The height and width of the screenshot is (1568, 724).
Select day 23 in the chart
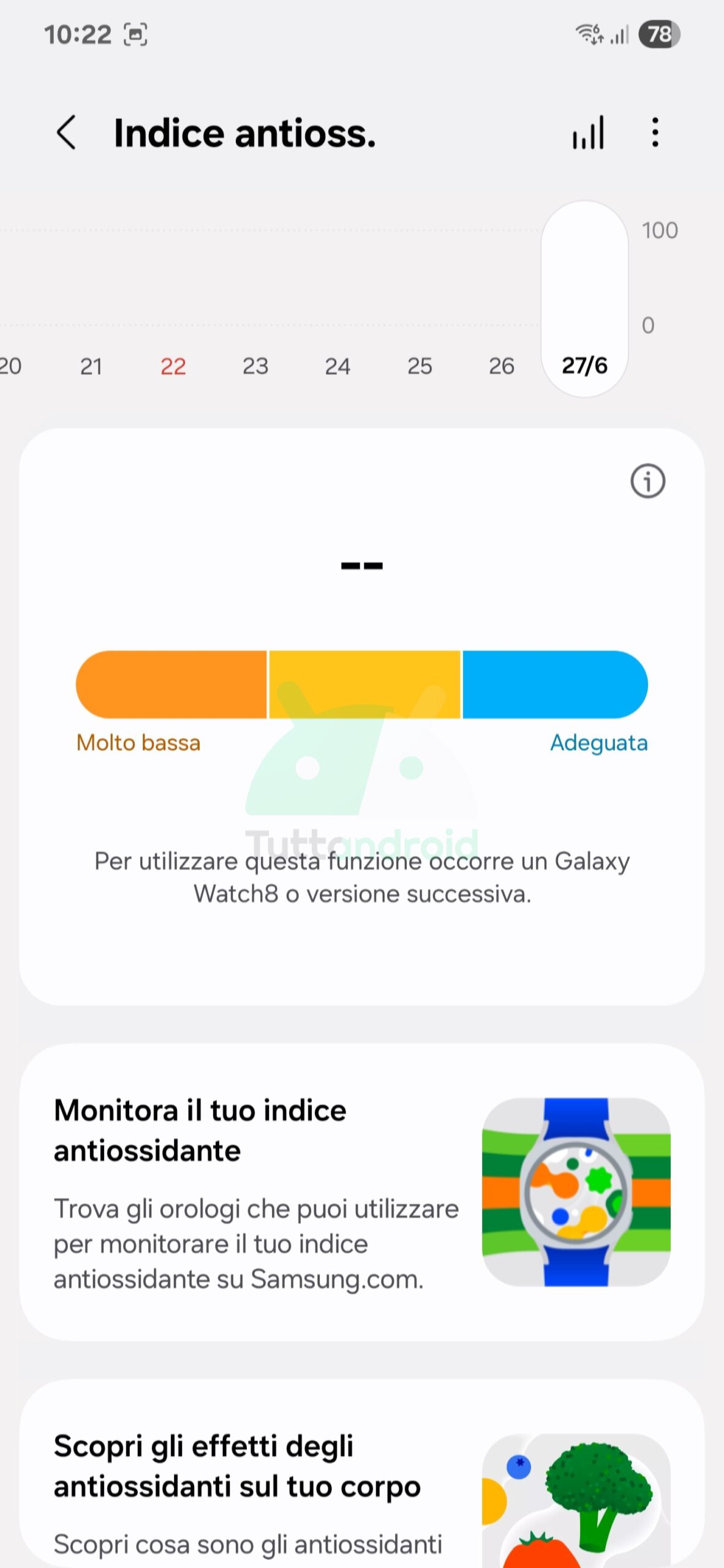click(x=255, y=366)
